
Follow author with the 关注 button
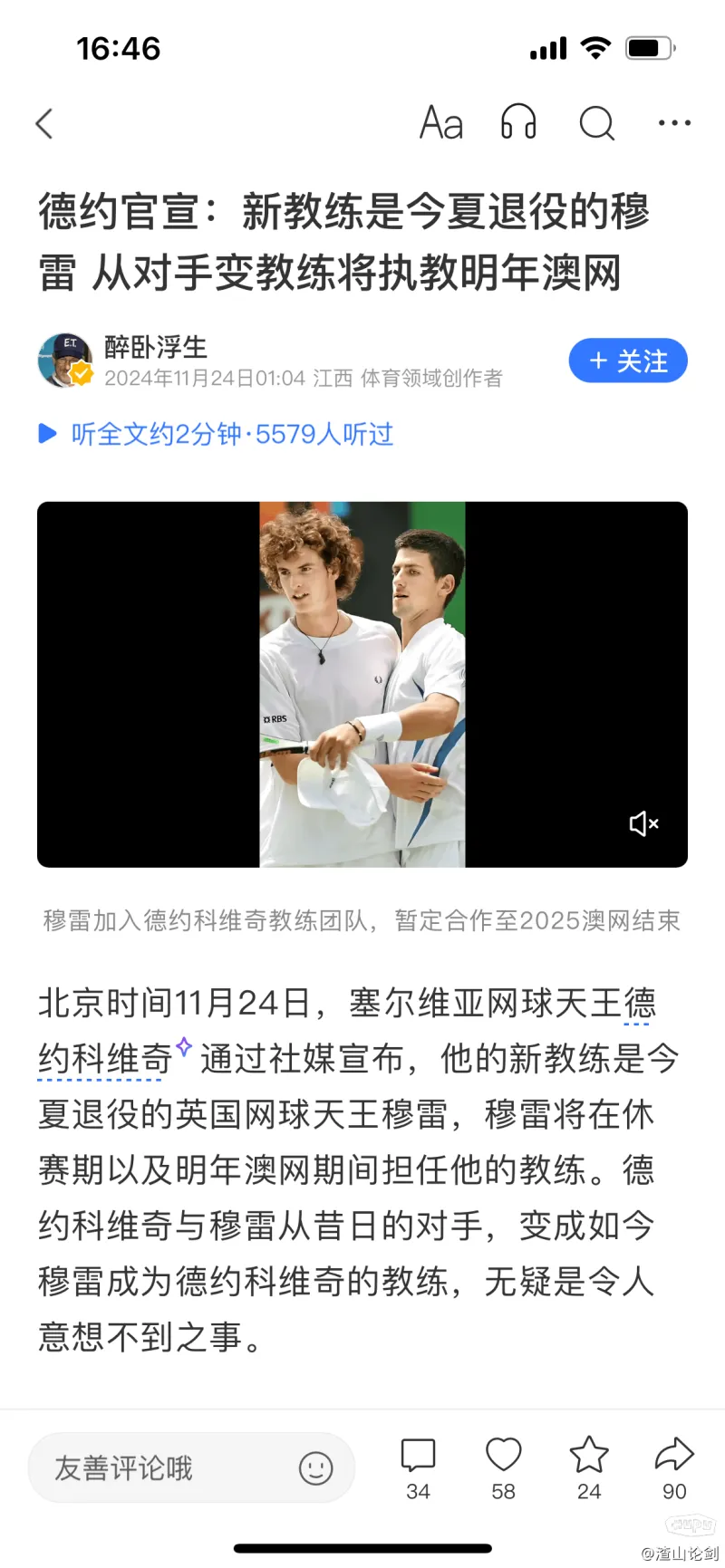pyautogui.click(x=628, y=361)
